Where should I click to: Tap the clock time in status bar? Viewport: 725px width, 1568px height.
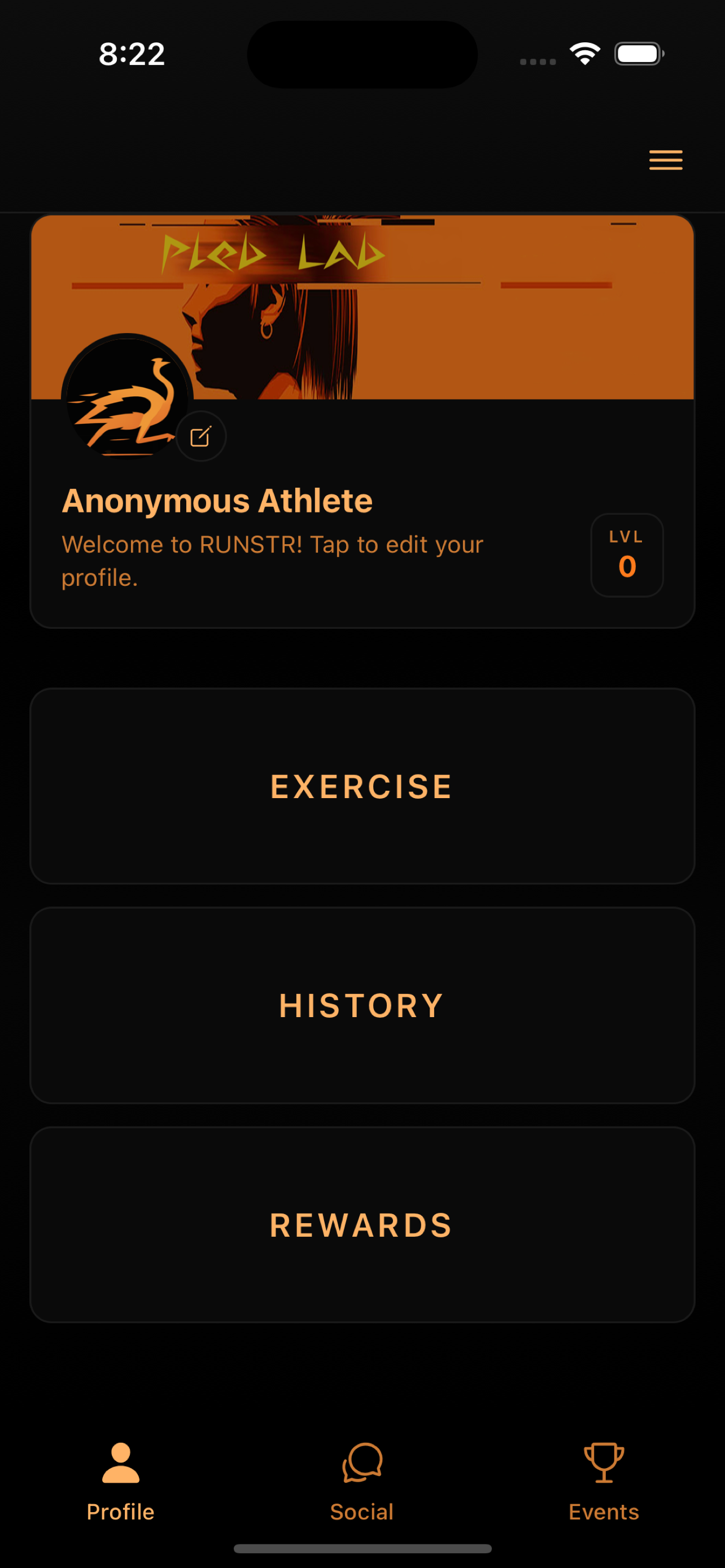coord(132,54)
